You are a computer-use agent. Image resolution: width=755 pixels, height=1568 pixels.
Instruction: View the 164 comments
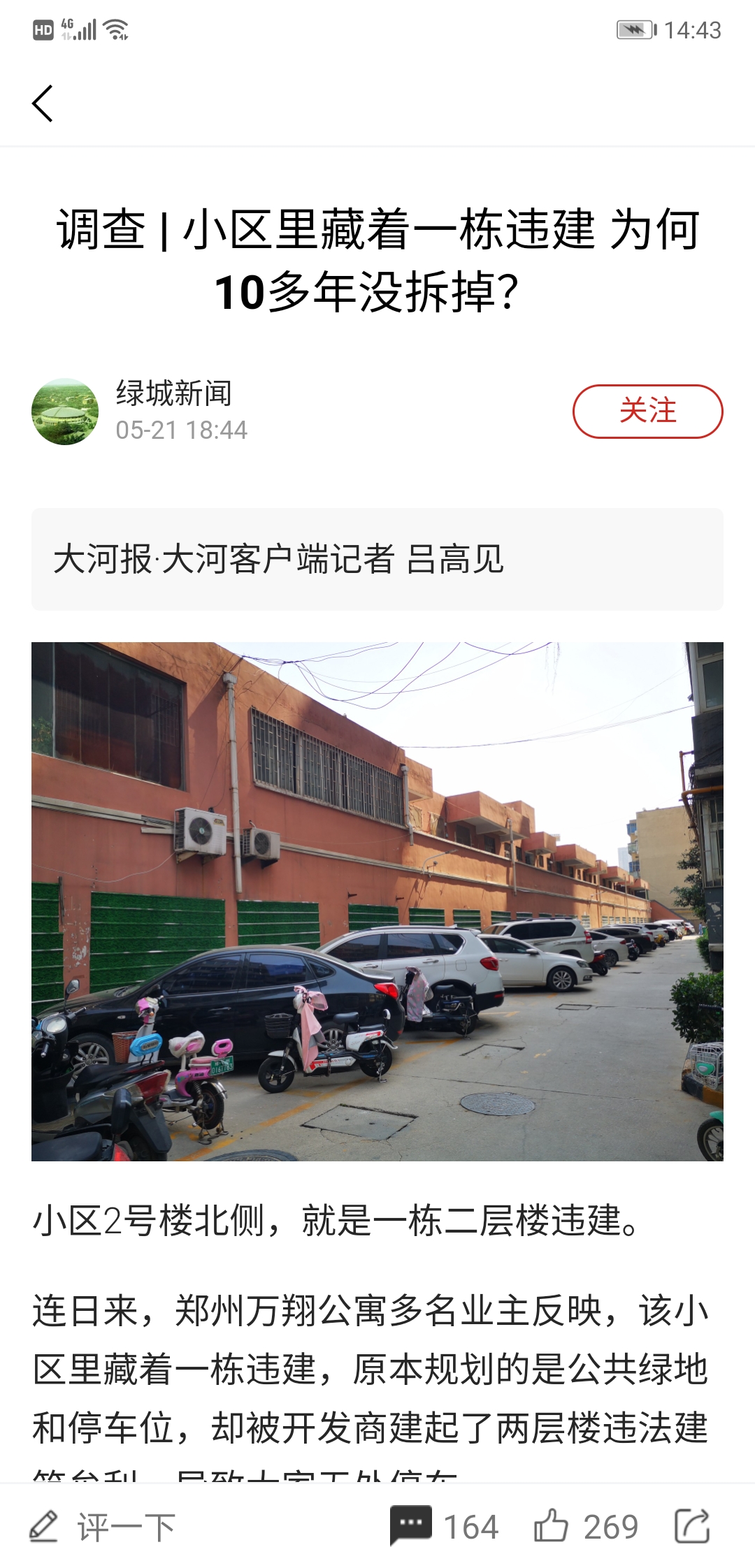tap(445, 1527)
